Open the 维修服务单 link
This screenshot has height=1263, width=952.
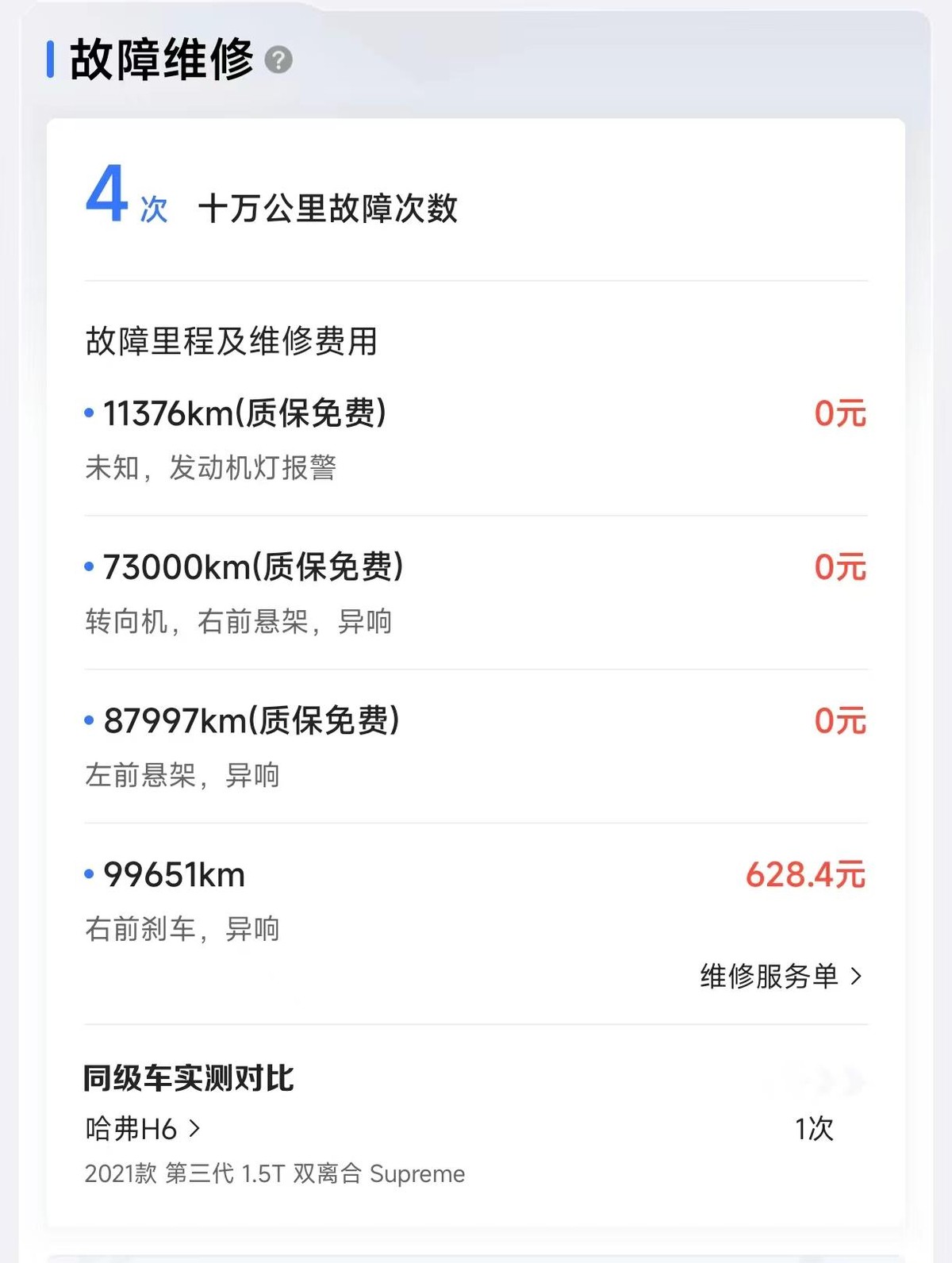[x=780, y=976]
